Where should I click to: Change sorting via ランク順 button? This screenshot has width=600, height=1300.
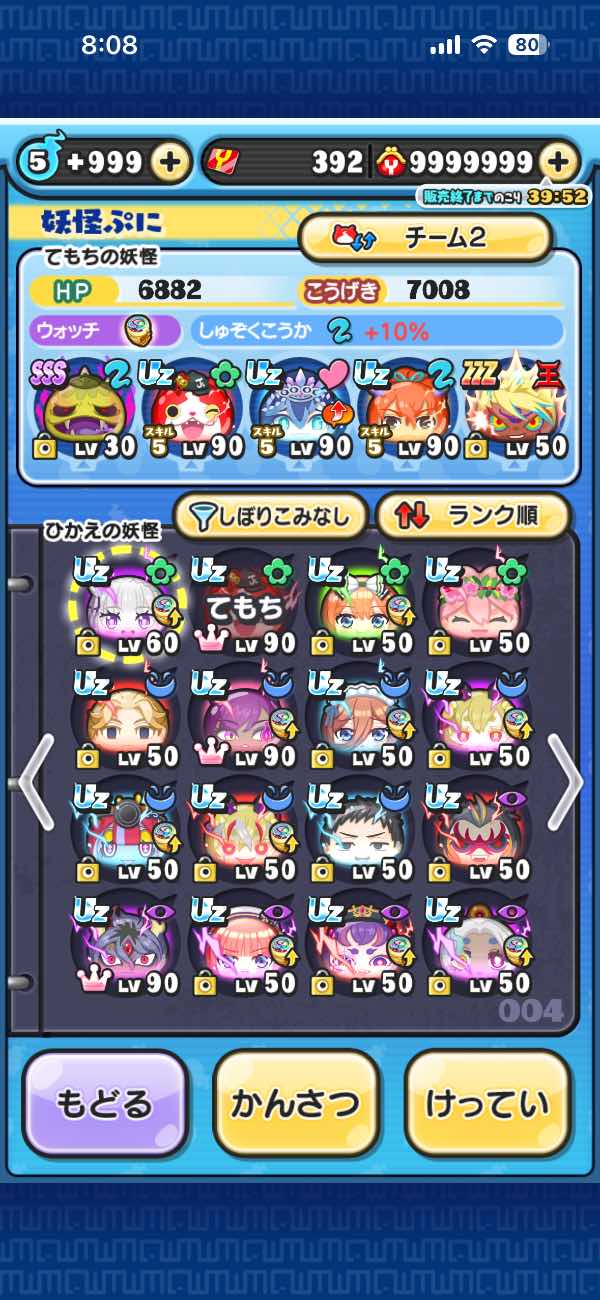point(472,516)
